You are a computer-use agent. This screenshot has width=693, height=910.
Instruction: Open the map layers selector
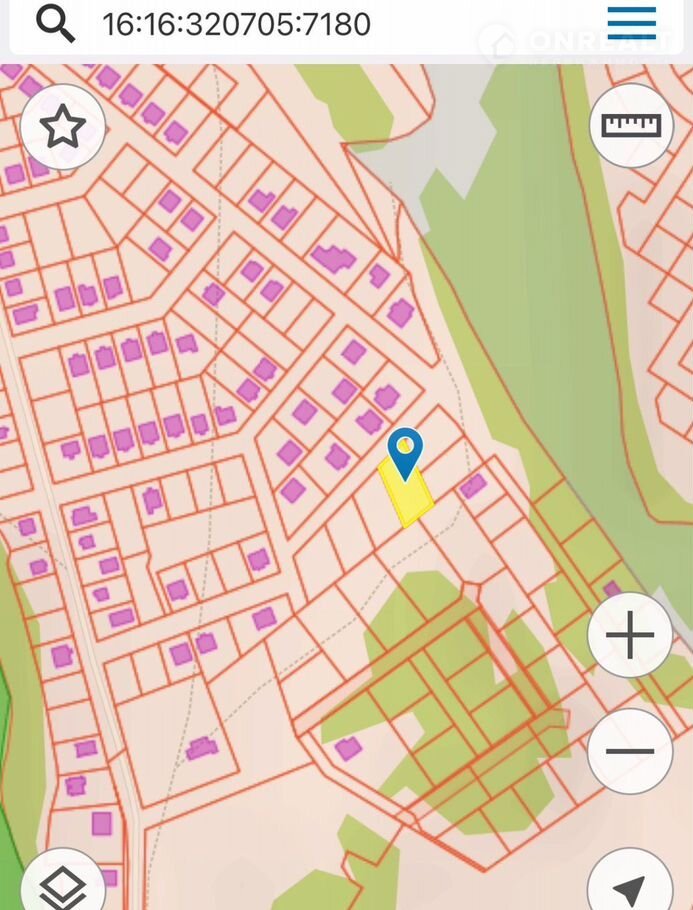(x=62, y=885)
